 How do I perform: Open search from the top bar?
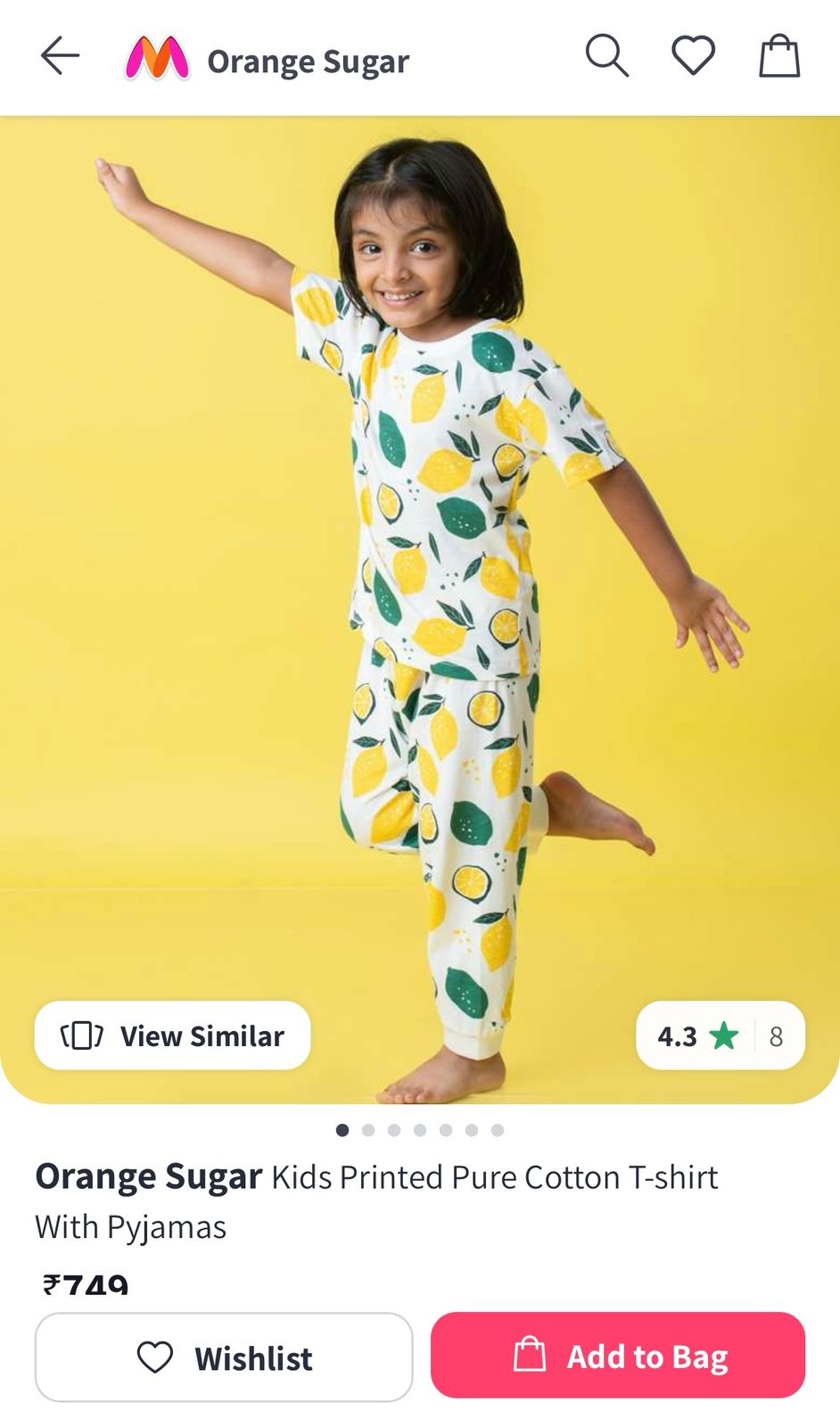point(606,57)
